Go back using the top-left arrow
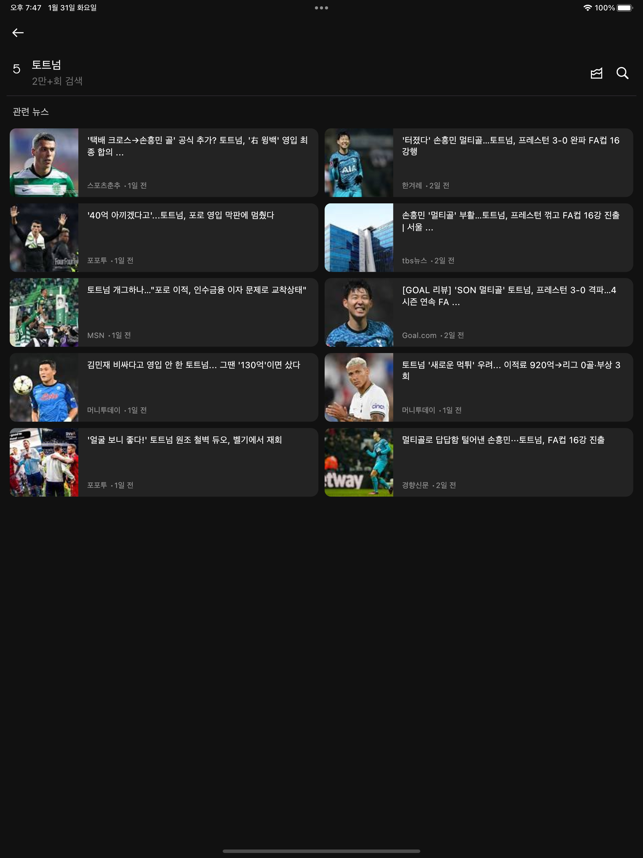 coord(18,33)
